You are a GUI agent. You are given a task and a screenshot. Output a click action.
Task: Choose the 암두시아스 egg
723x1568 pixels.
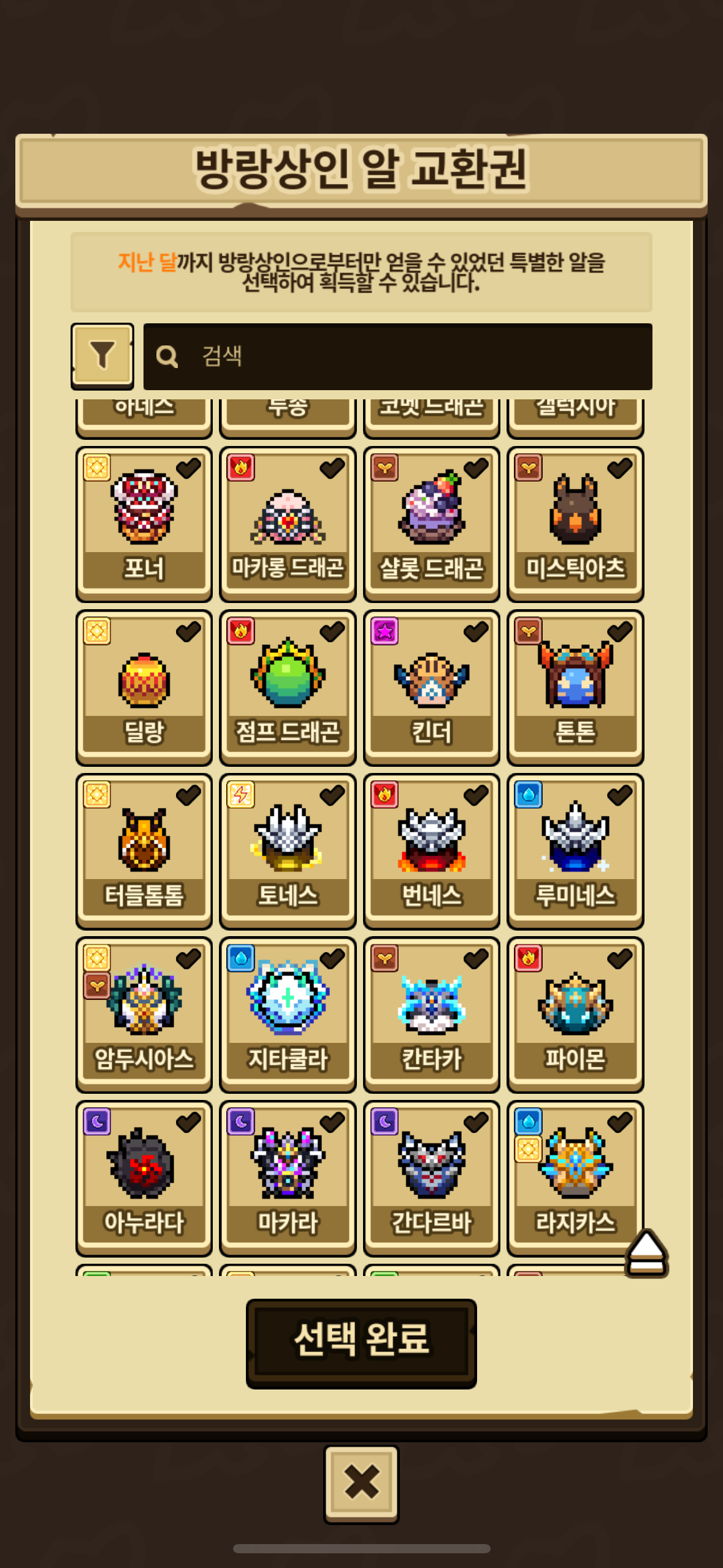point(144,1015)
